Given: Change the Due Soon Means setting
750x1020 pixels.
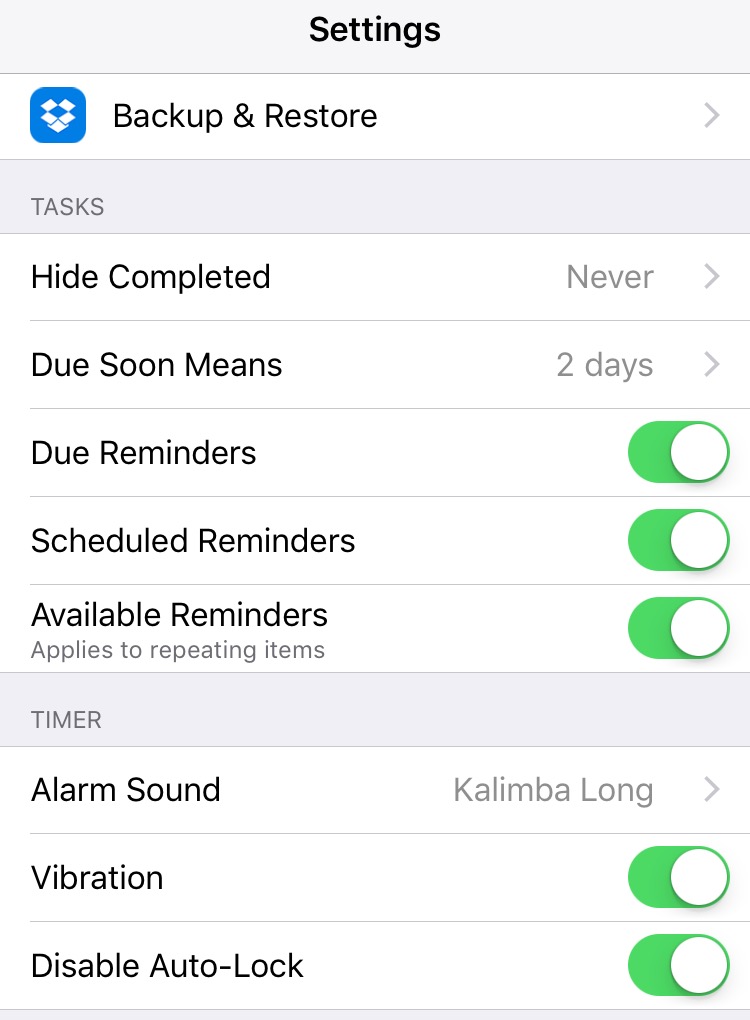Looking at the screenshot, I should 375,365.
